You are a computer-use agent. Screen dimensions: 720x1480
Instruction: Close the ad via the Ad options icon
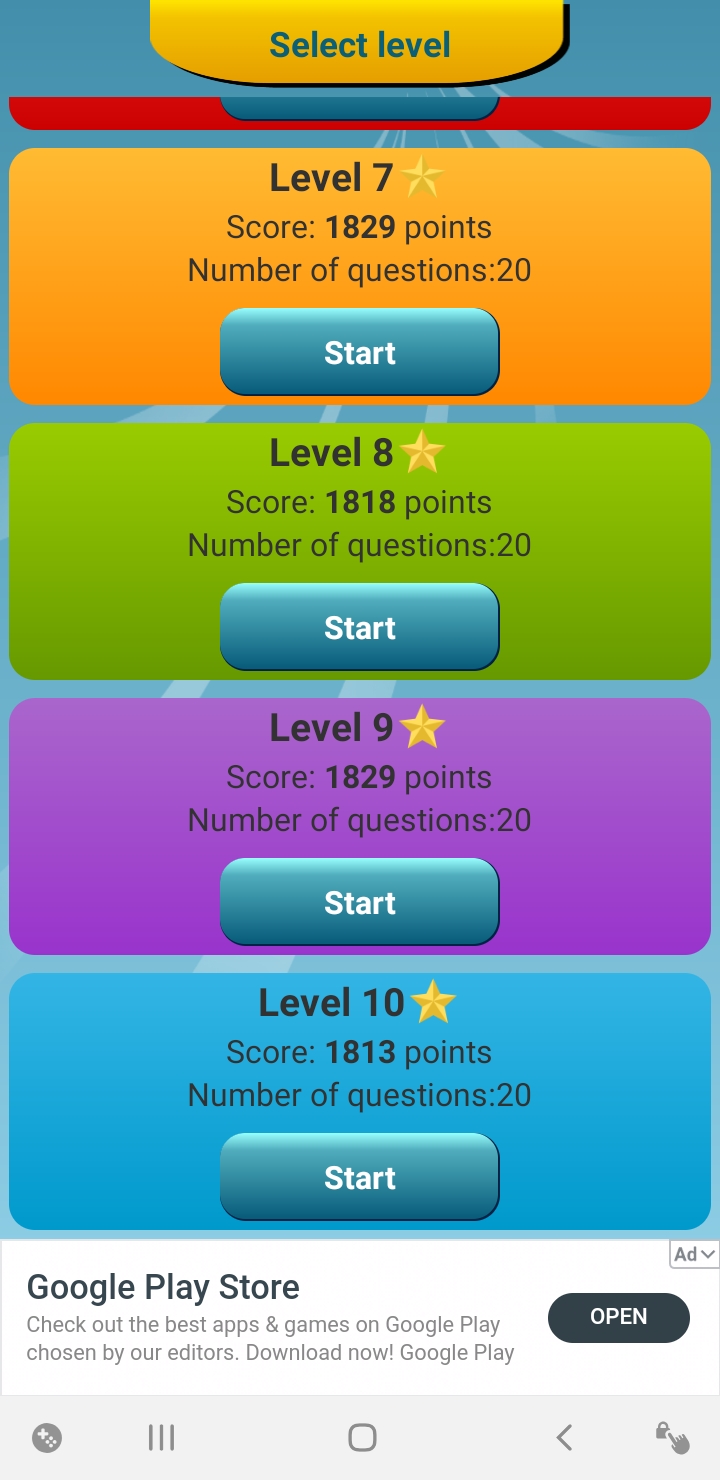pyautogui.click(x=694, y=1254)
